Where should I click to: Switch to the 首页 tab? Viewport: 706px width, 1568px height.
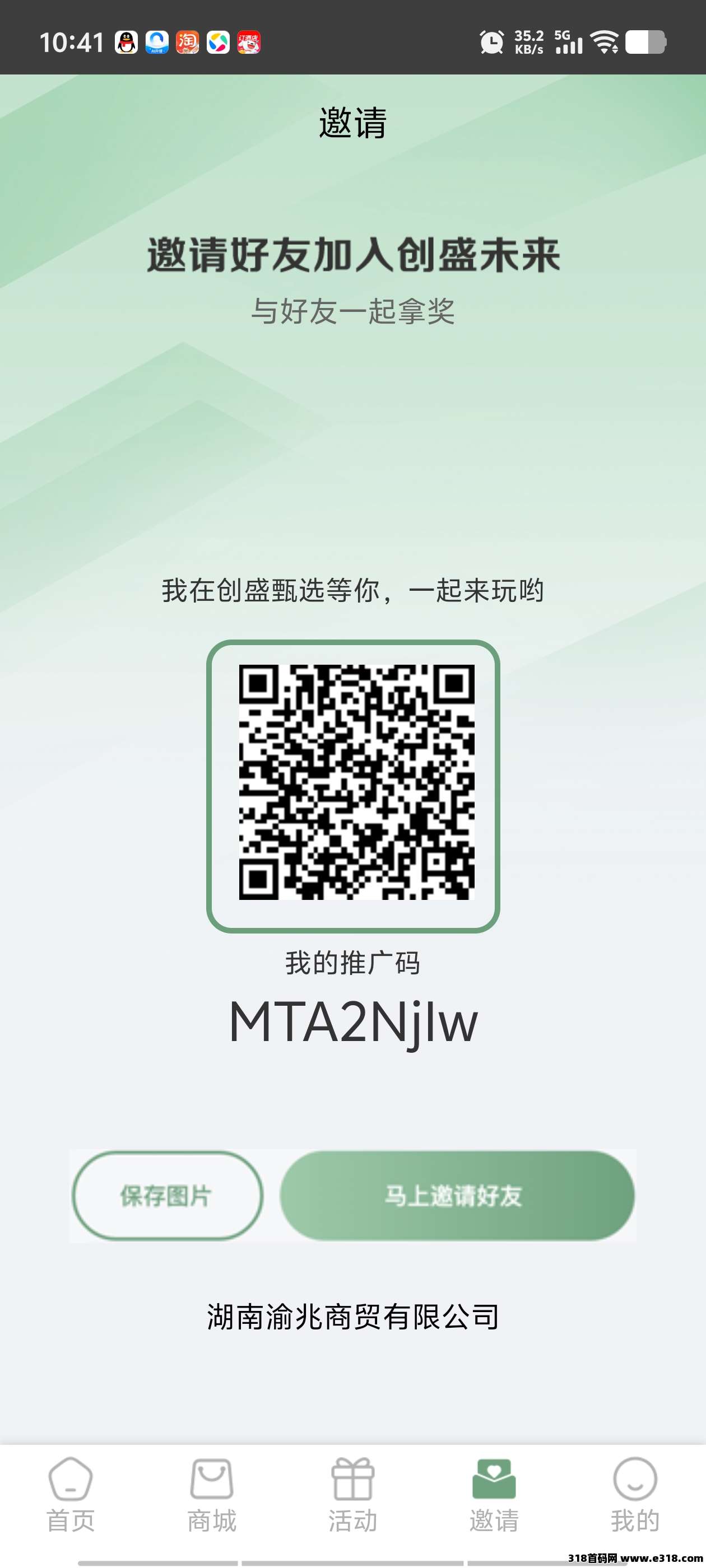71,1495
